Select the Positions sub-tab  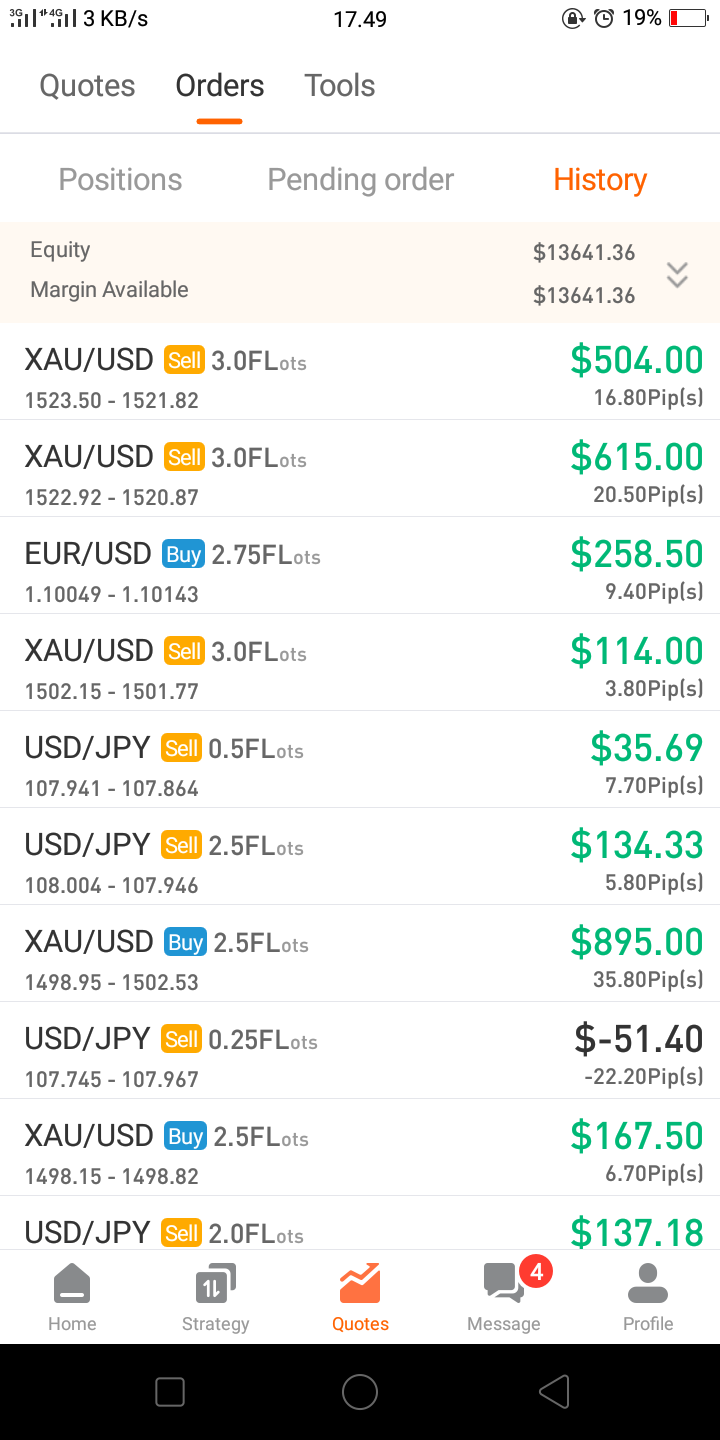[120, 180]
